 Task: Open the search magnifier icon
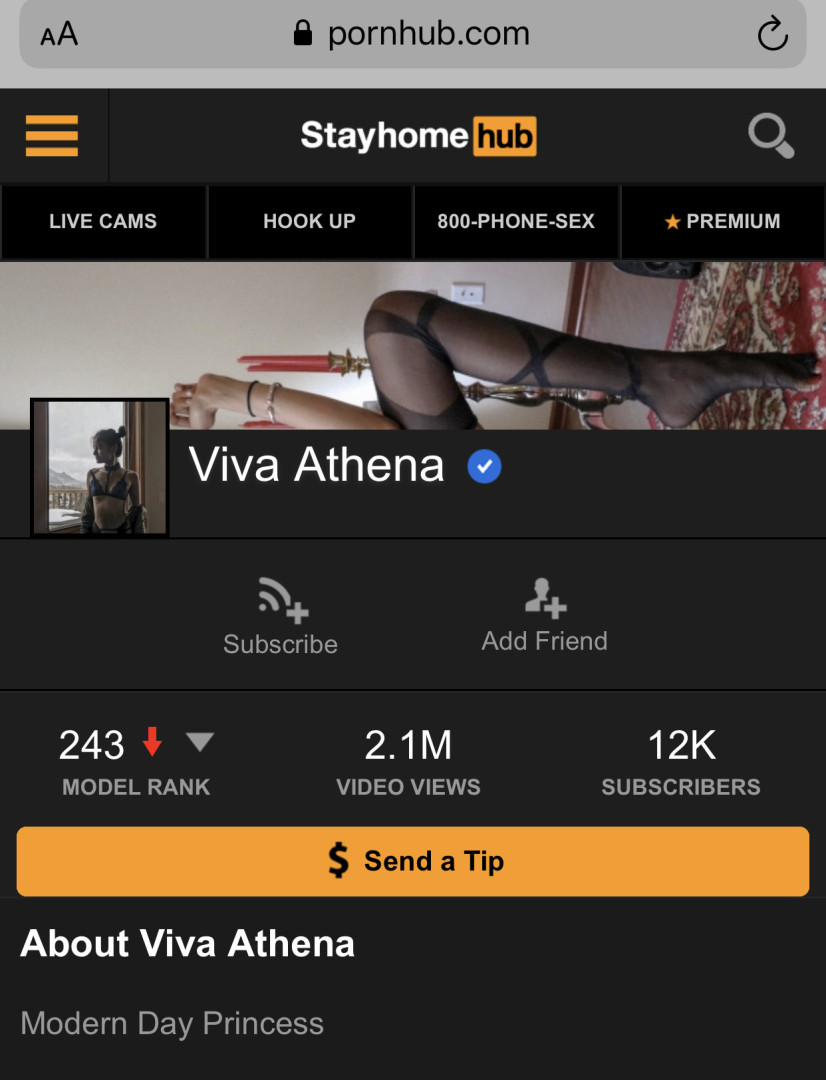pos(771,136)
